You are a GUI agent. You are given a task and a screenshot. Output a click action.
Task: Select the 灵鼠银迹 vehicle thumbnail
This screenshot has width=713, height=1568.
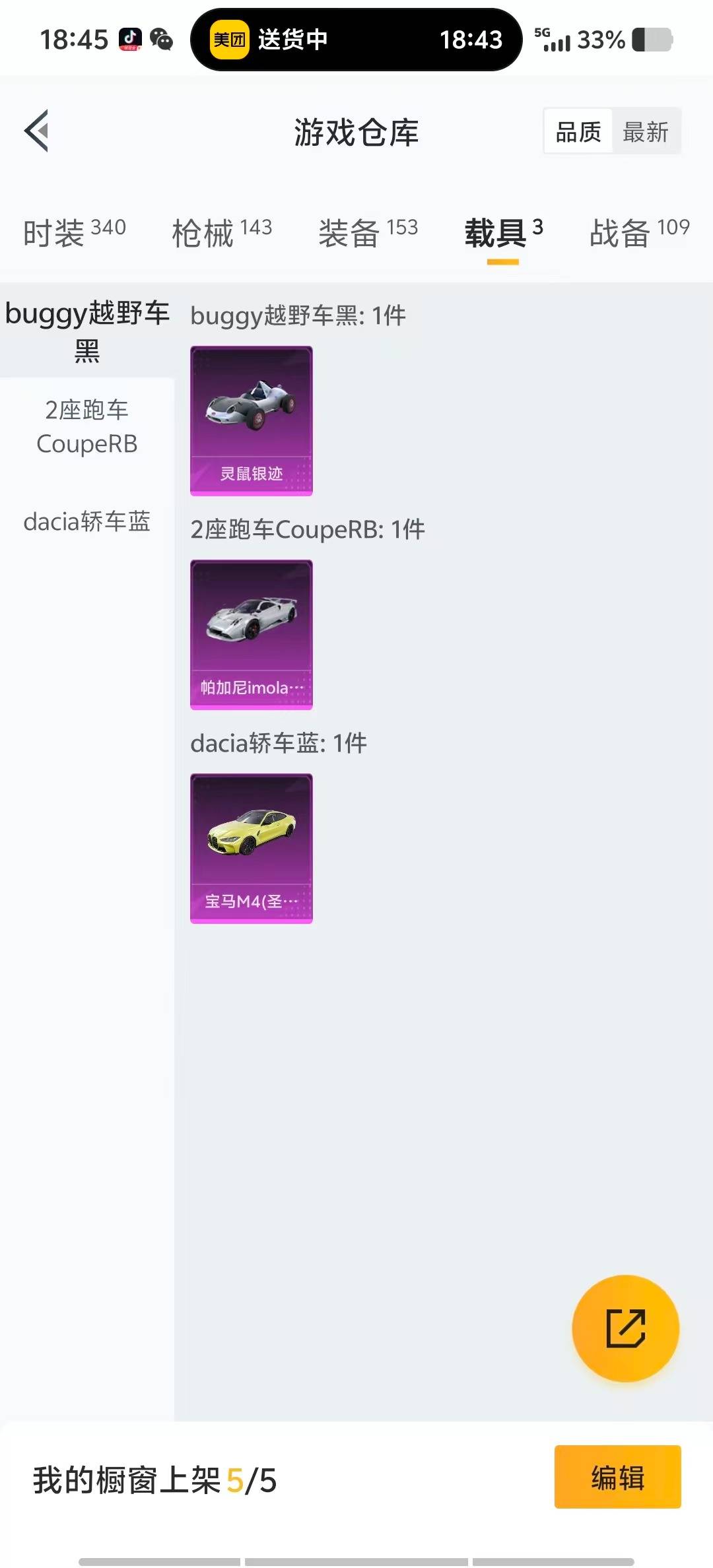point(251,420)
